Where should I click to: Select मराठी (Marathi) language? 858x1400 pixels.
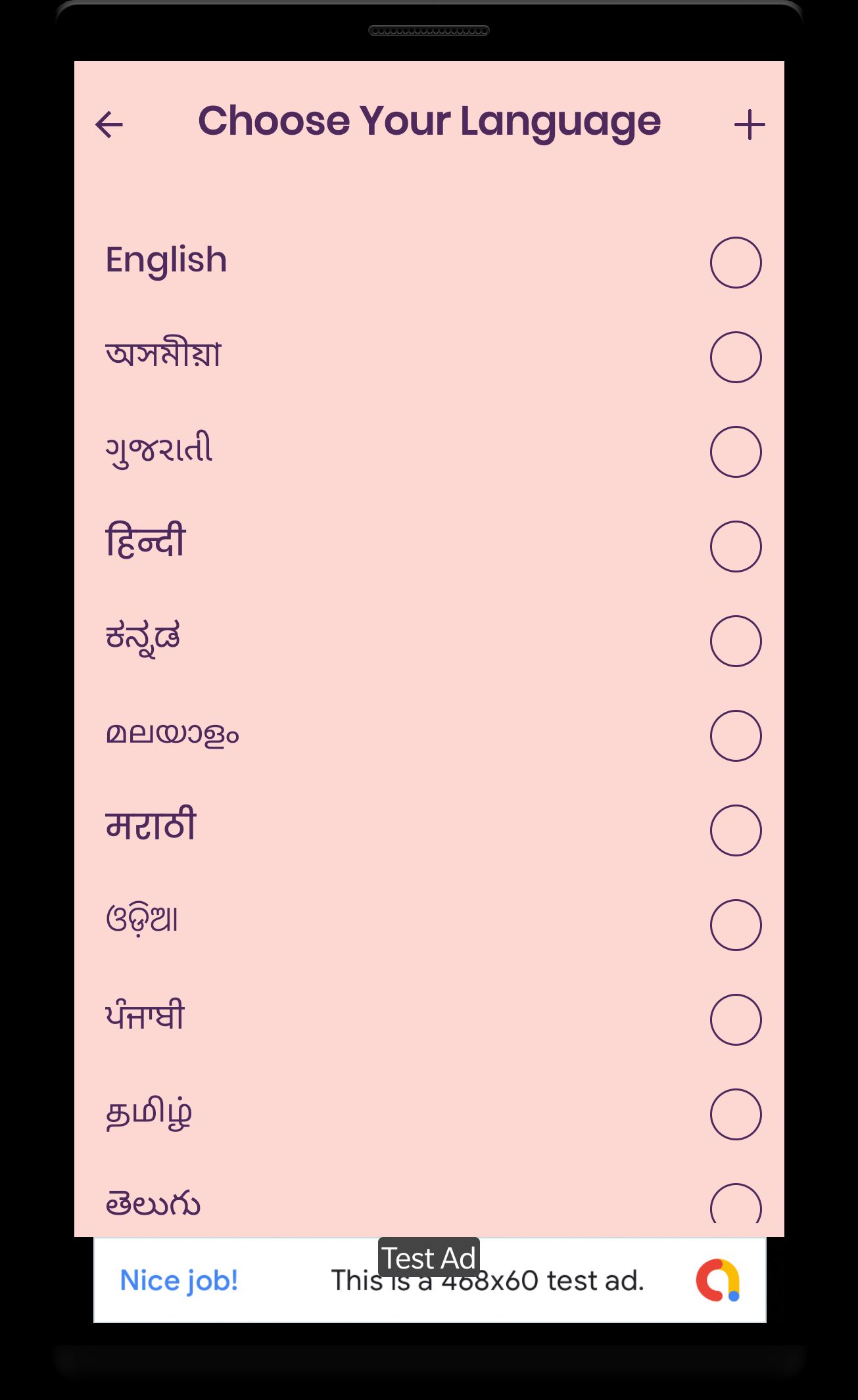[736, 830]
